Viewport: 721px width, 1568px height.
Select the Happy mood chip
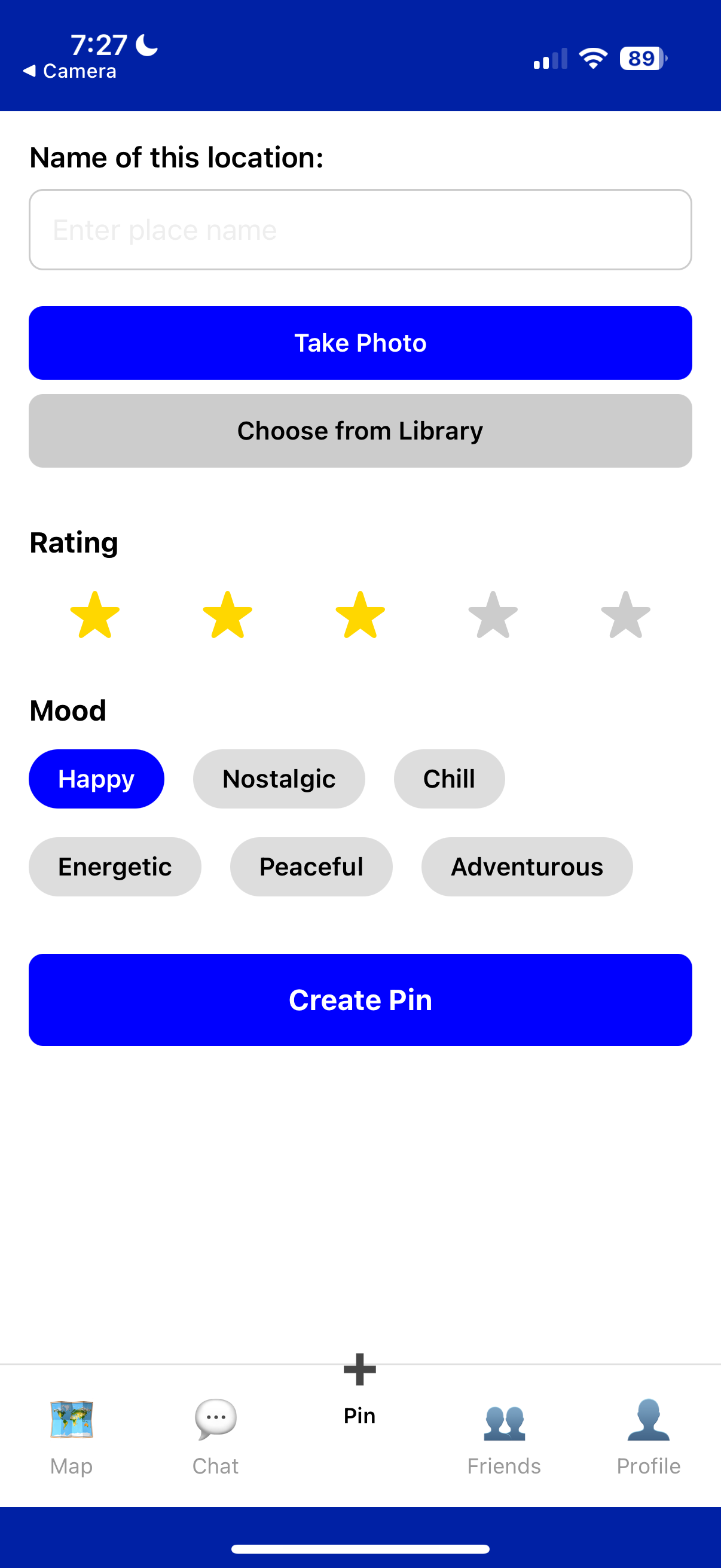(96, 779)
